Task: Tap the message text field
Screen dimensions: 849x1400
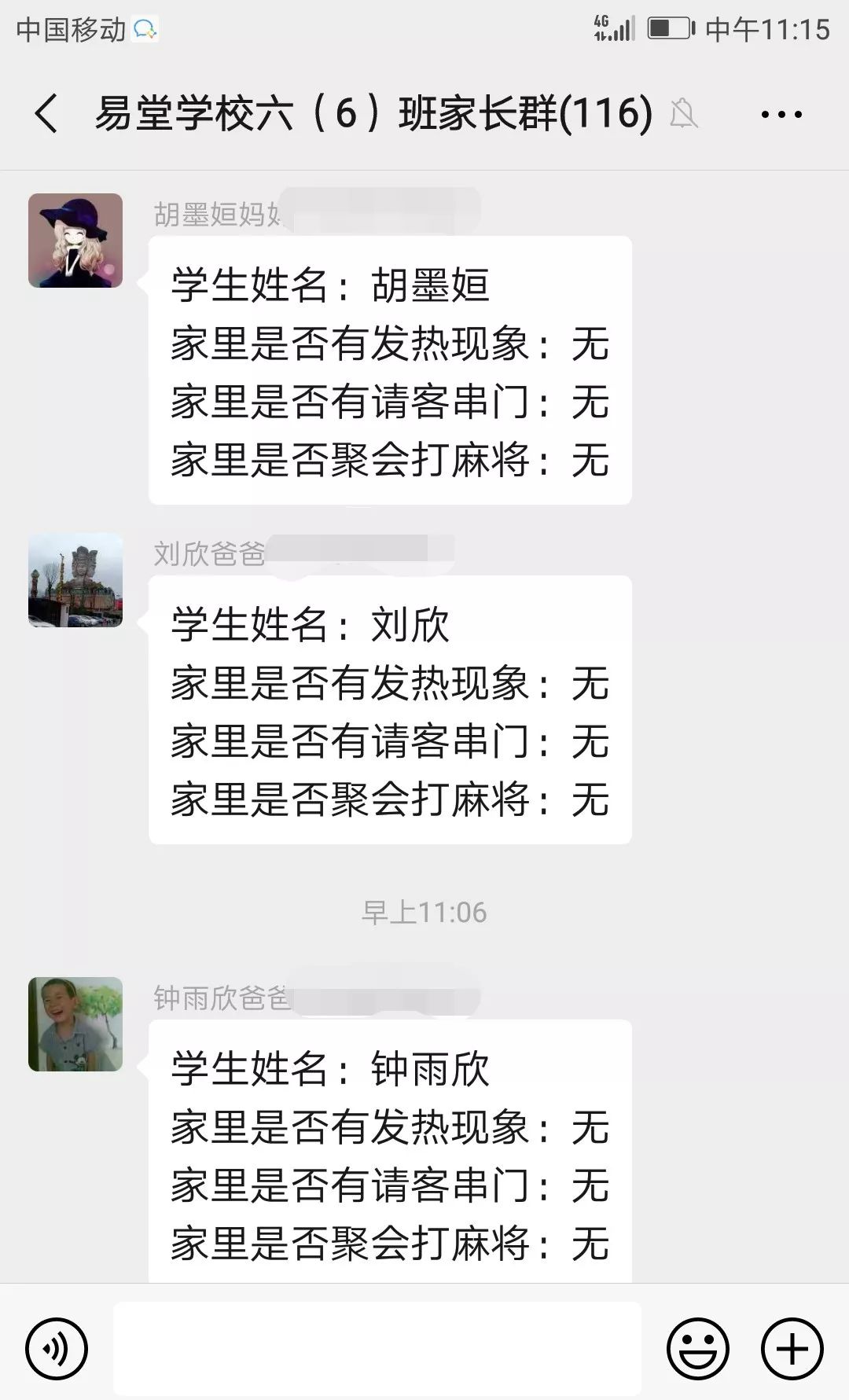Action: (377, 1349)
